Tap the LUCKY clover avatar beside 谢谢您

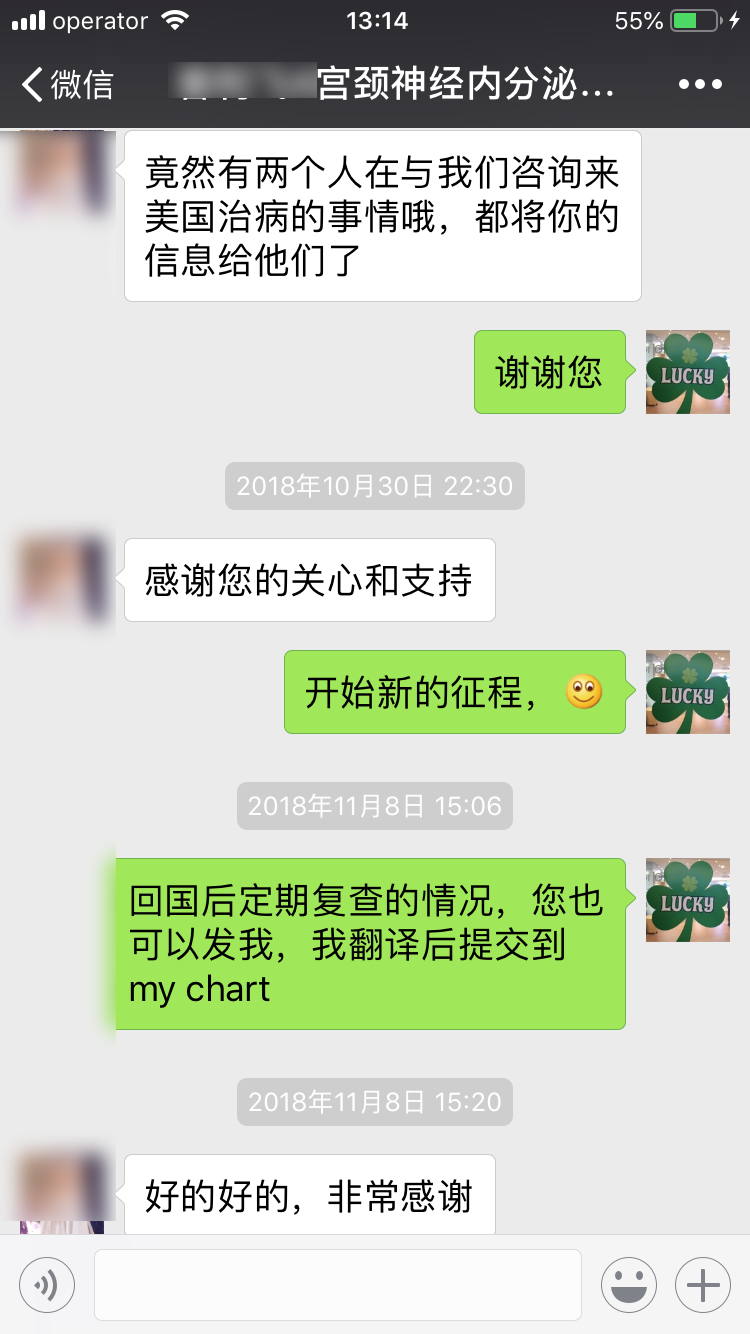click(687, 371)
